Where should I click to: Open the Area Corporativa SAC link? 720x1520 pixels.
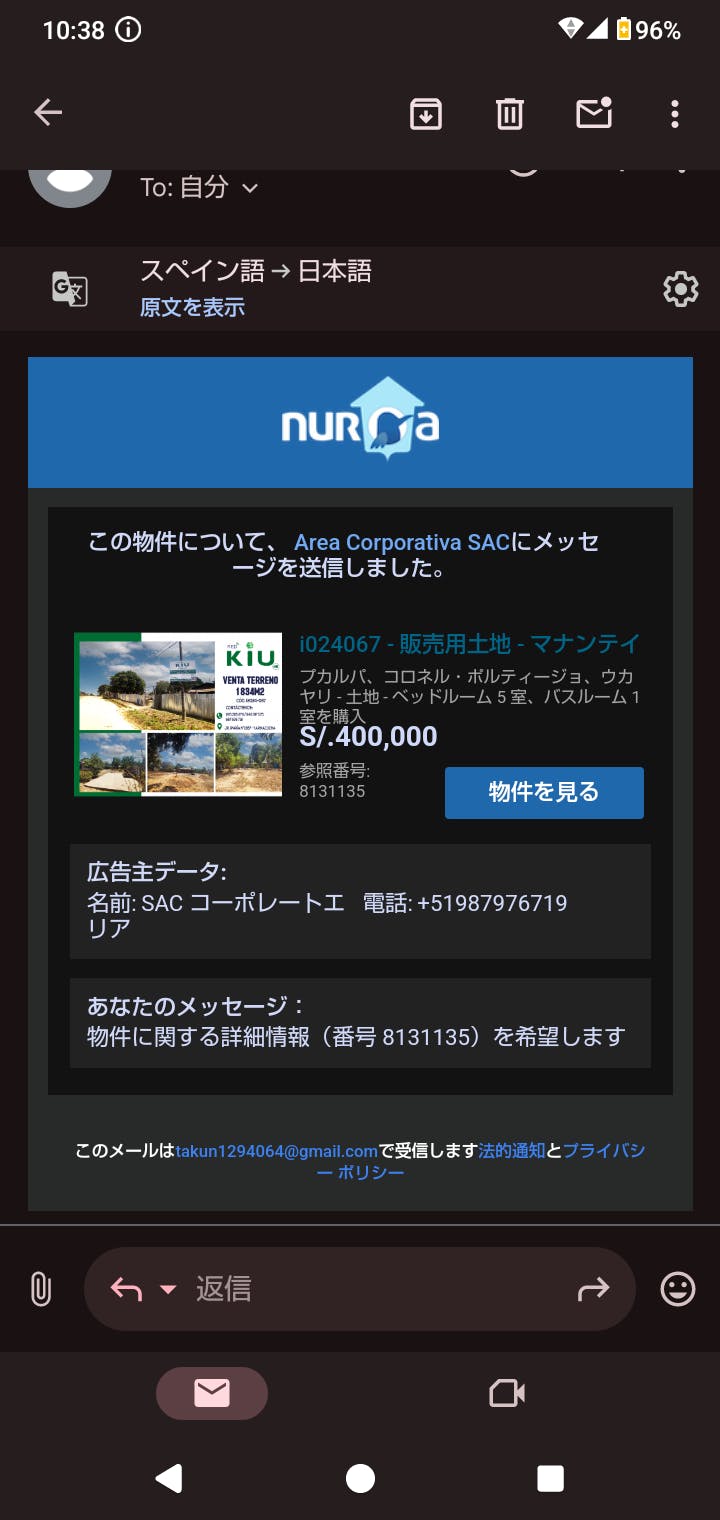[x=402, y=543]
